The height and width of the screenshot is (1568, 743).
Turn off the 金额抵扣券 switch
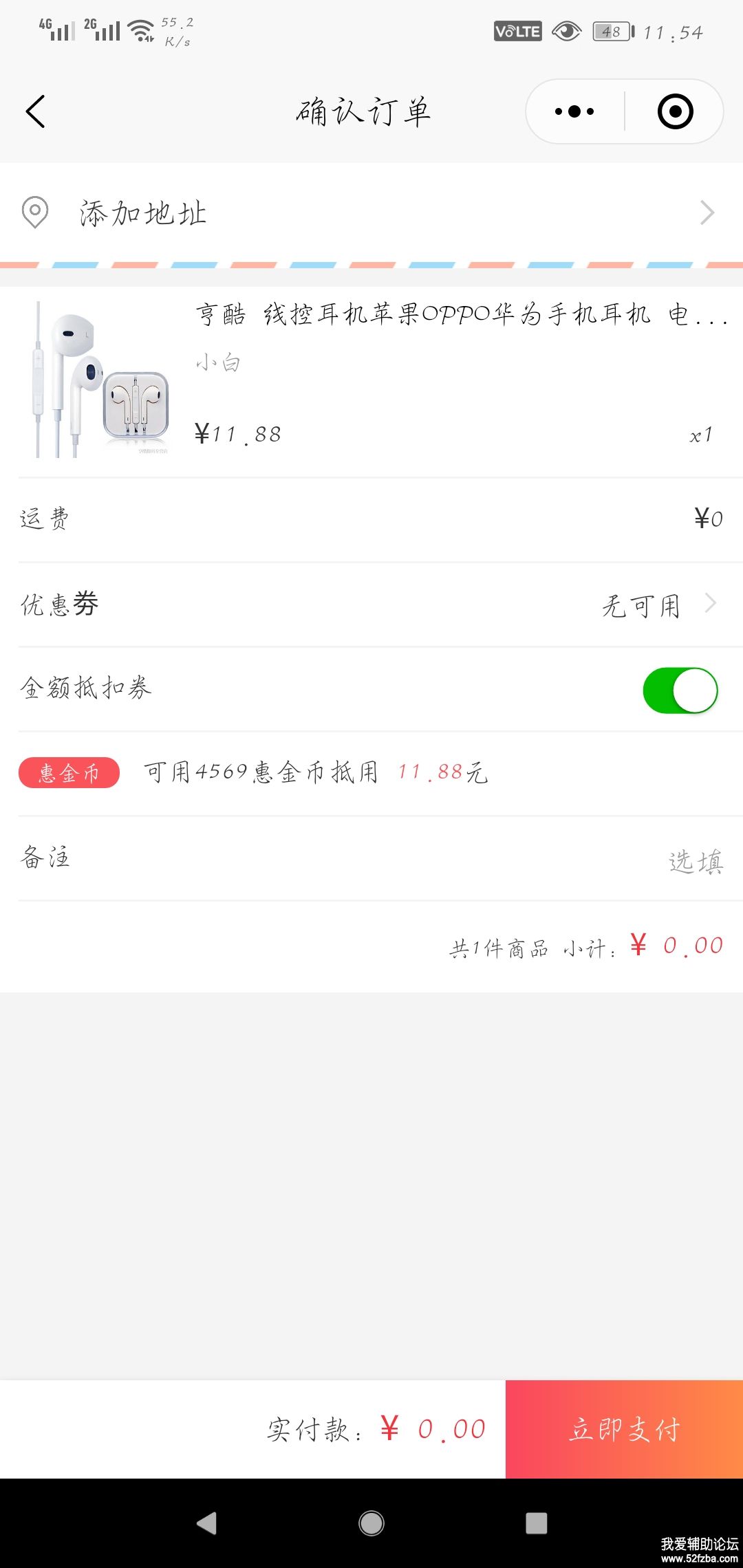(680, 690)
